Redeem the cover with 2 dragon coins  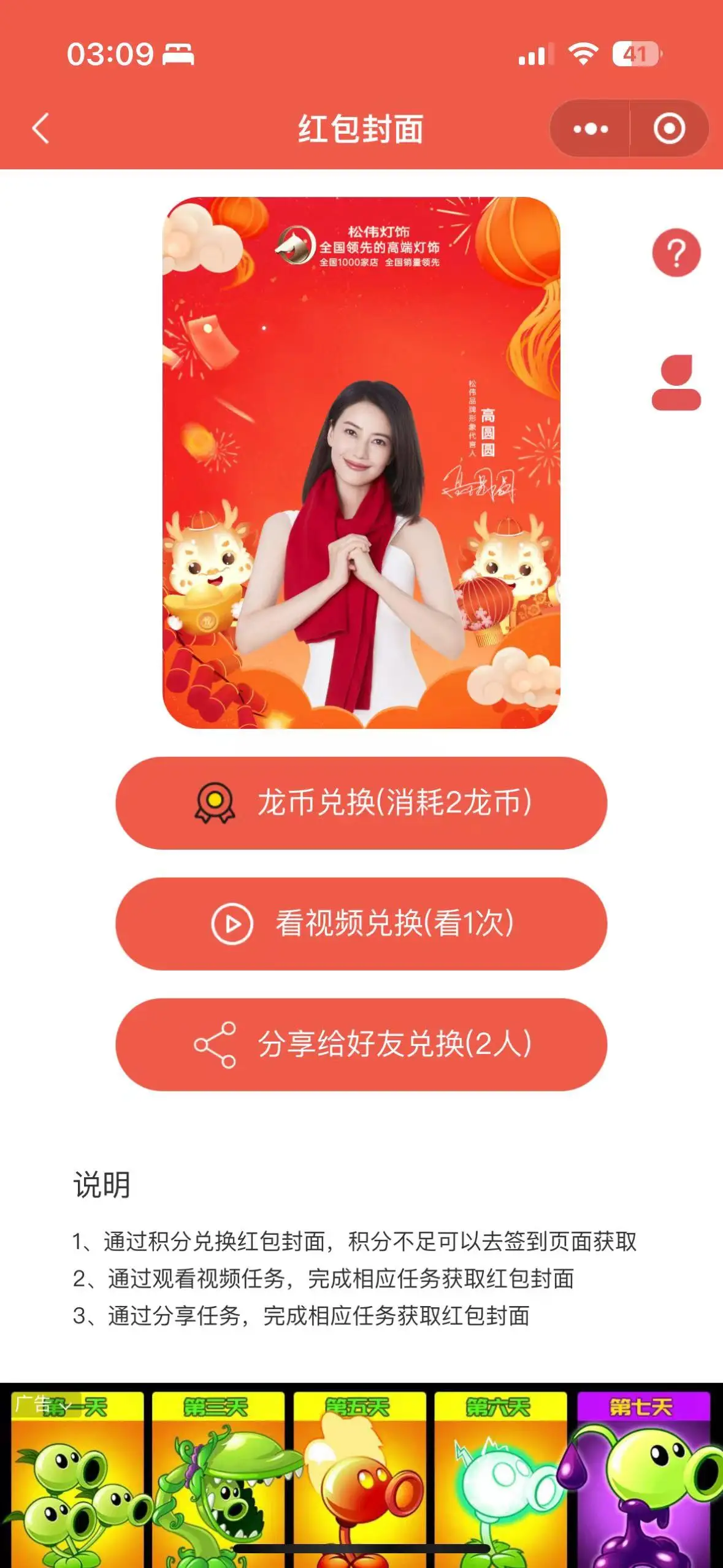coord(361,803)
